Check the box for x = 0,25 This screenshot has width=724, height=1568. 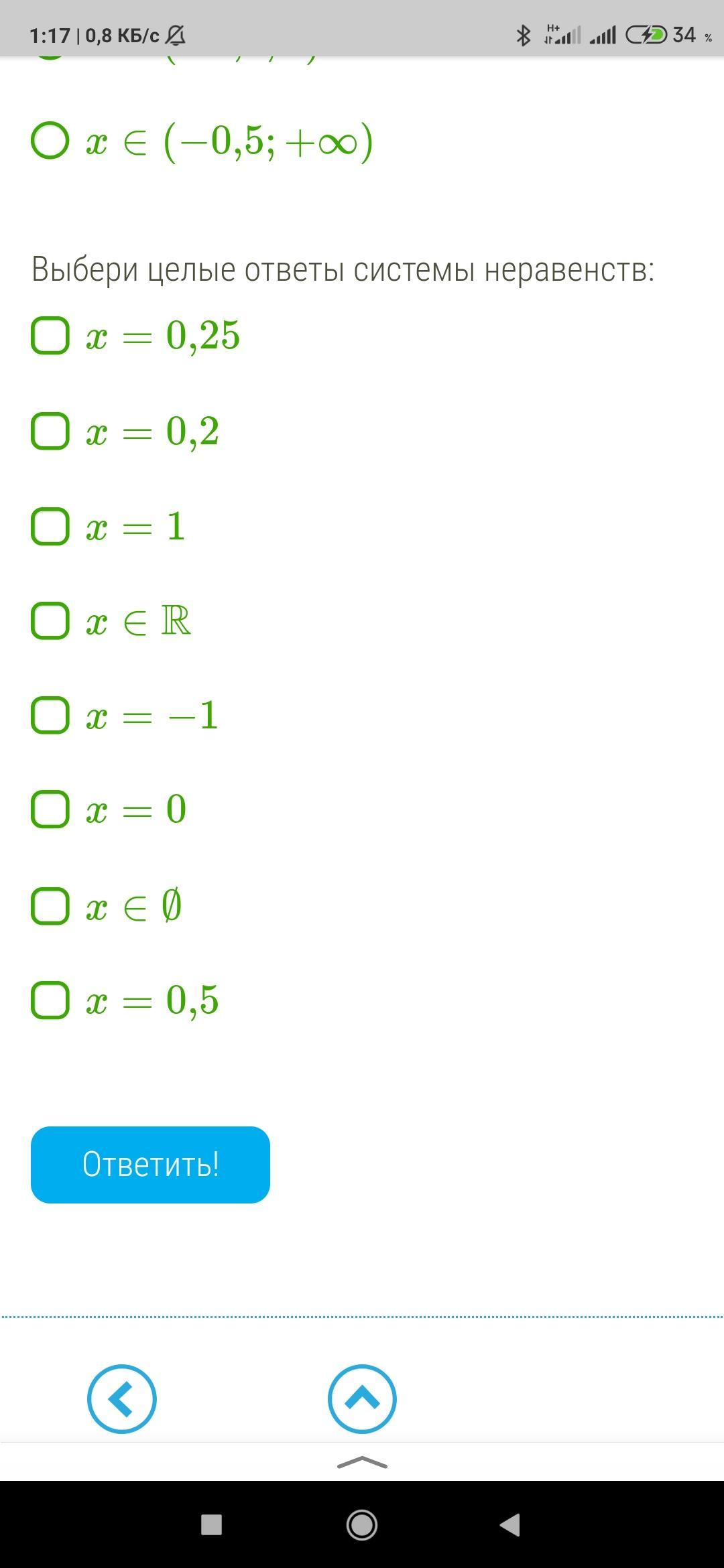[50, 335]
